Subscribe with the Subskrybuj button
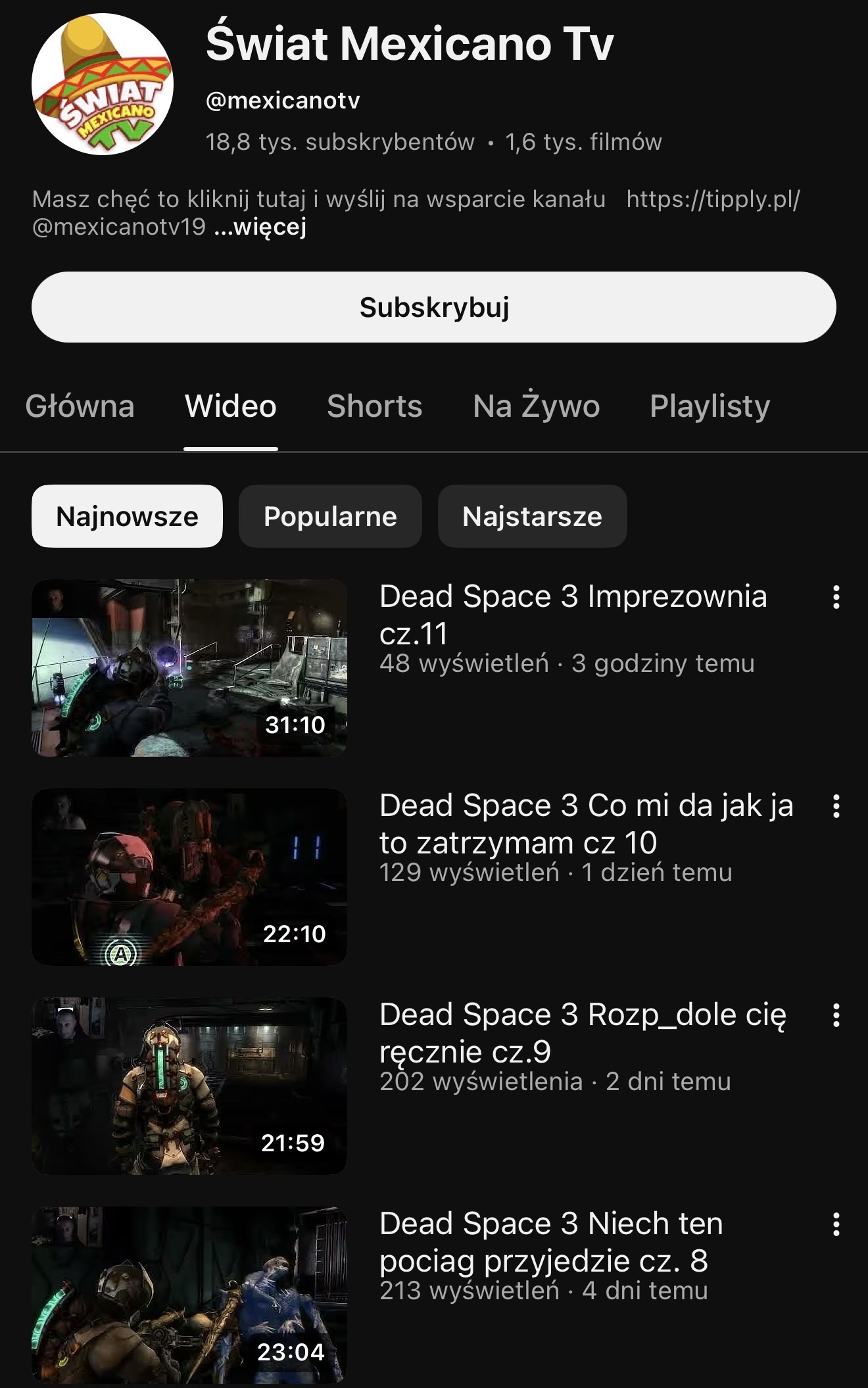Viewport: 868px width, 1388px height. tap(434, 307)
